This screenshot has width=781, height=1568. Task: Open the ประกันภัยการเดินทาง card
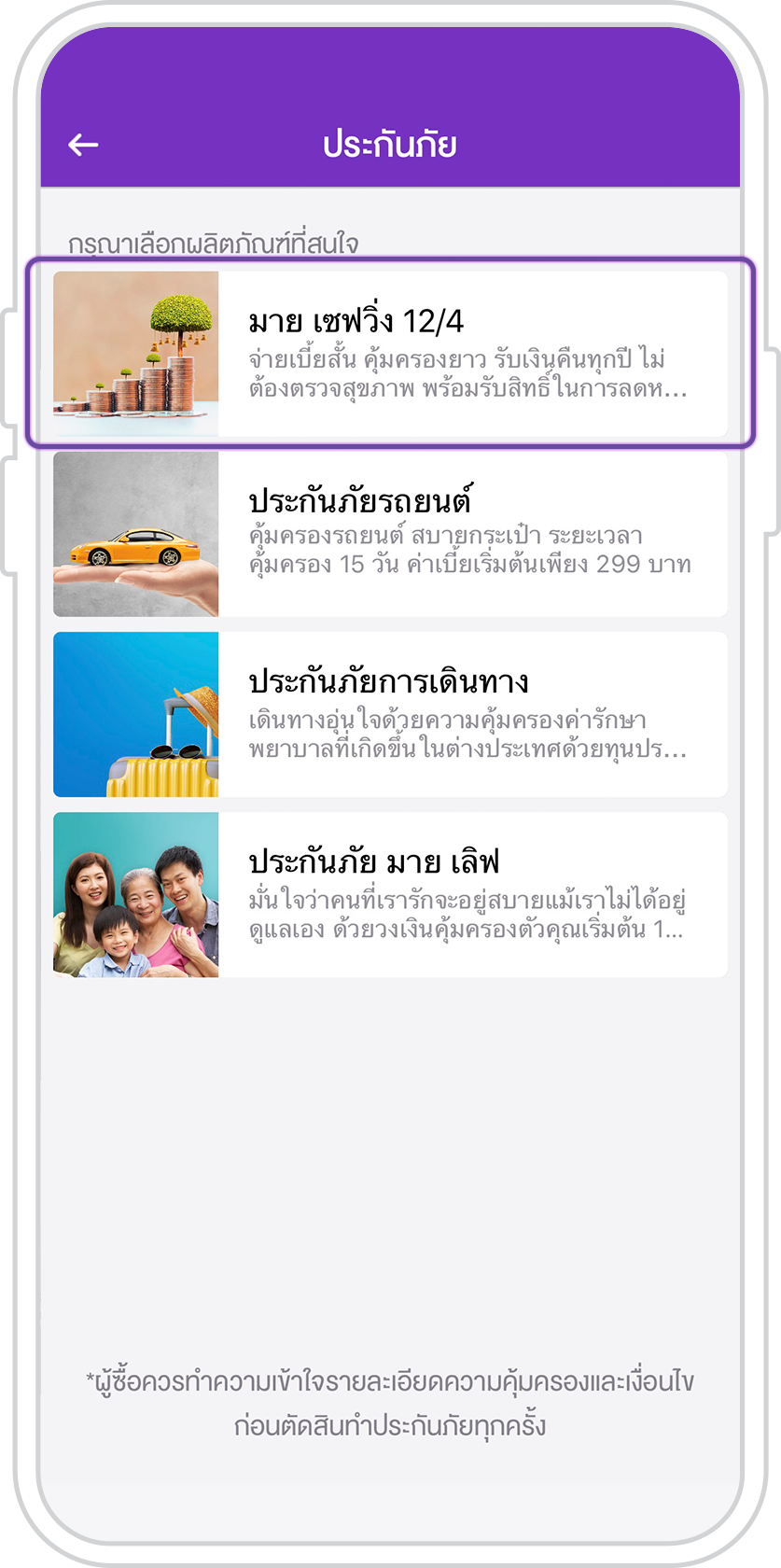pyautogui.click(x=390, y=714)
